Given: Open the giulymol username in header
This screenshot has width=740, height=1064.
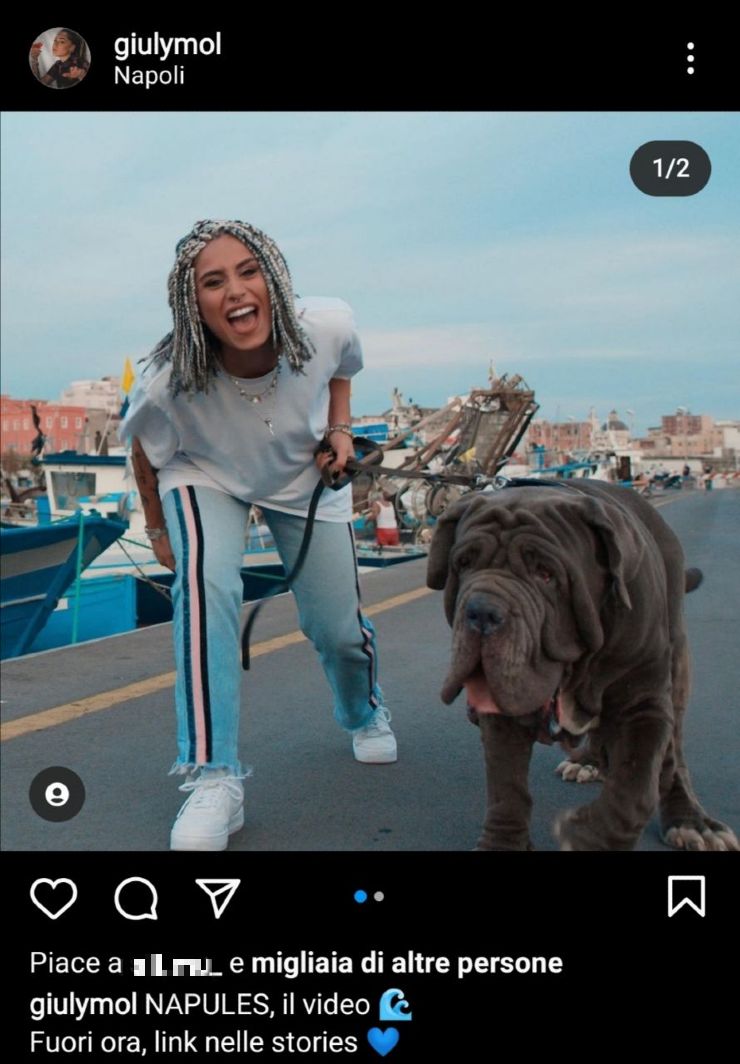Looking at the screenshot, I should point(167,44).
